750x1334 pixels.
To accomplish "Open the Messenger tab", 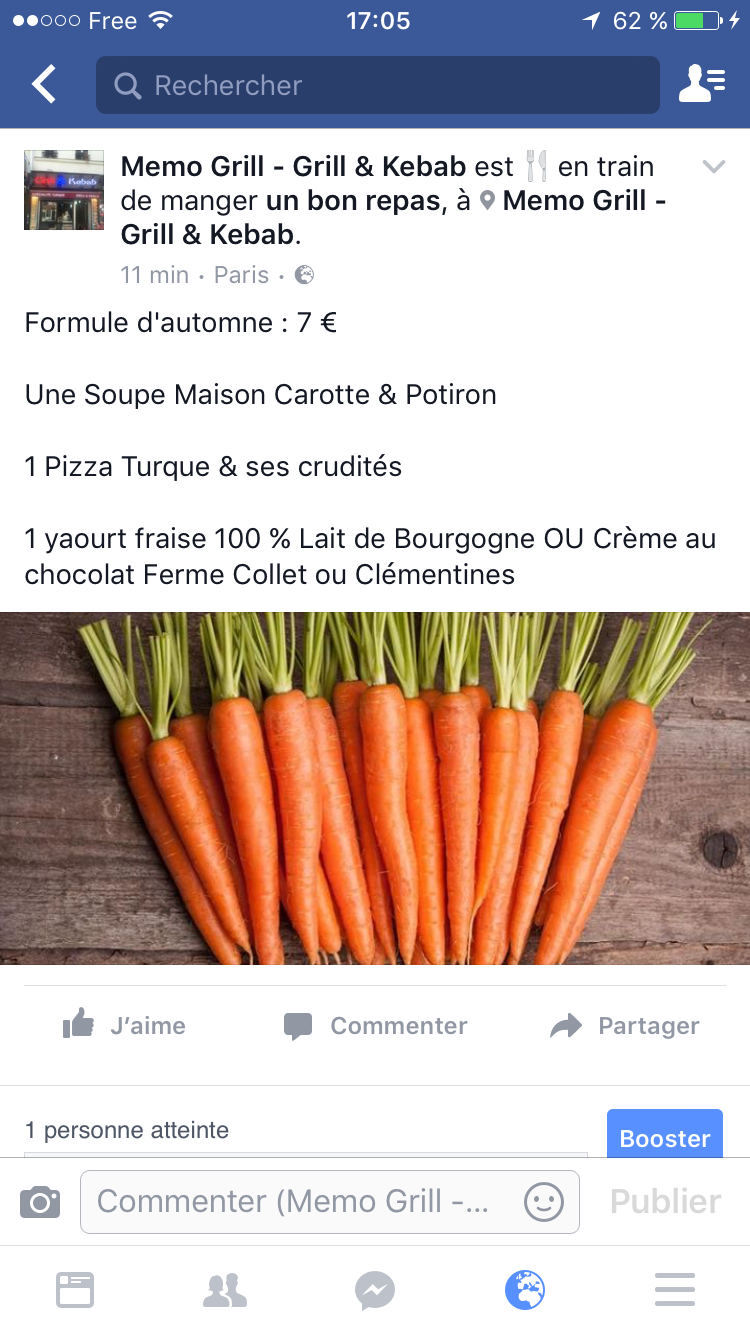I will [x=375, y=1290].
